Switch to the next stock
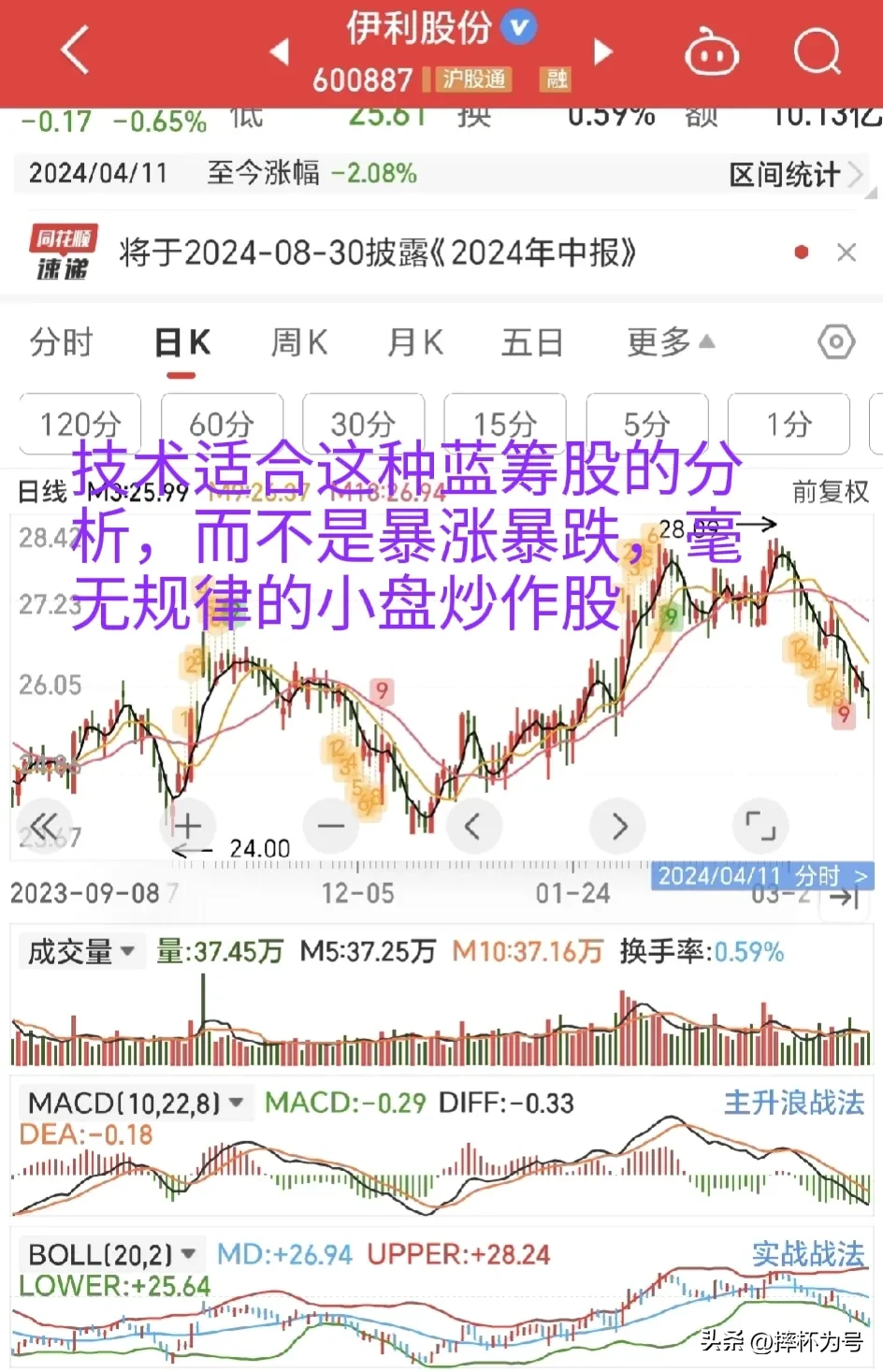The width and height of the screenshot is (883, 1372). pyautogui.click(x=603, y=51)
